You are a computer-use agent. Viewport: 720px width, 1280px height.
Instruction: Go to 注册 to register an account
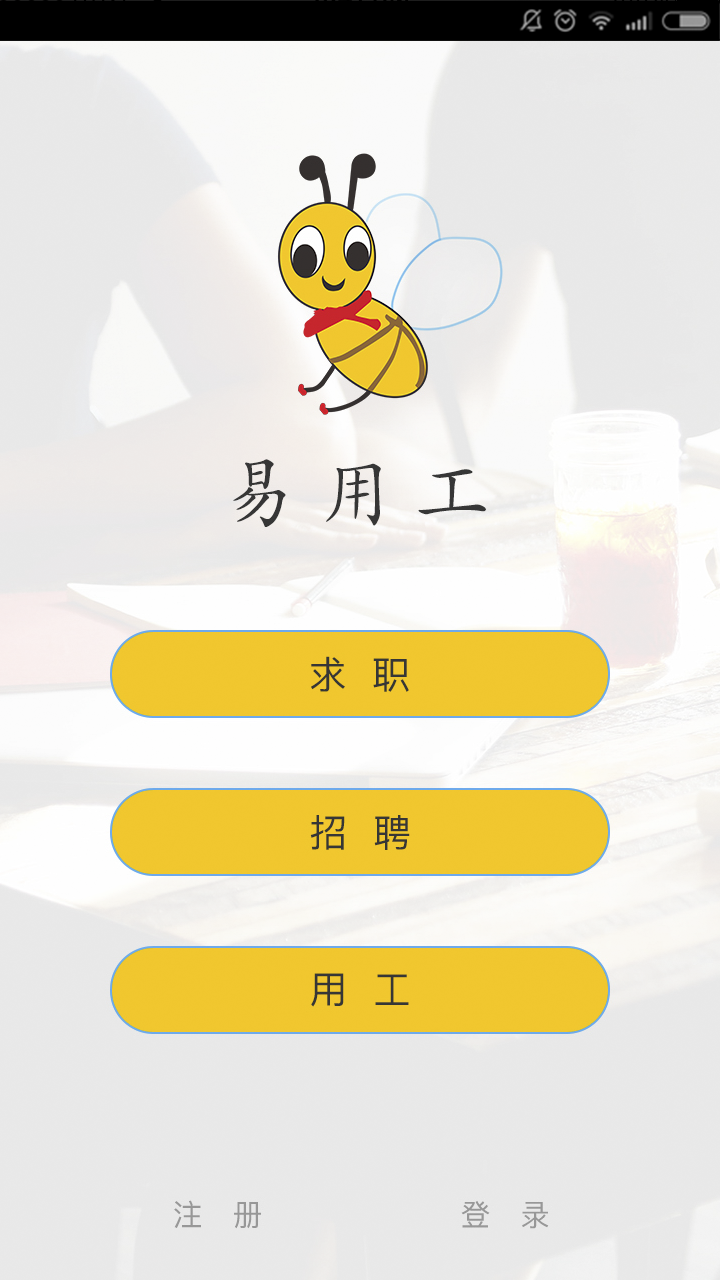click(217, 1215)
